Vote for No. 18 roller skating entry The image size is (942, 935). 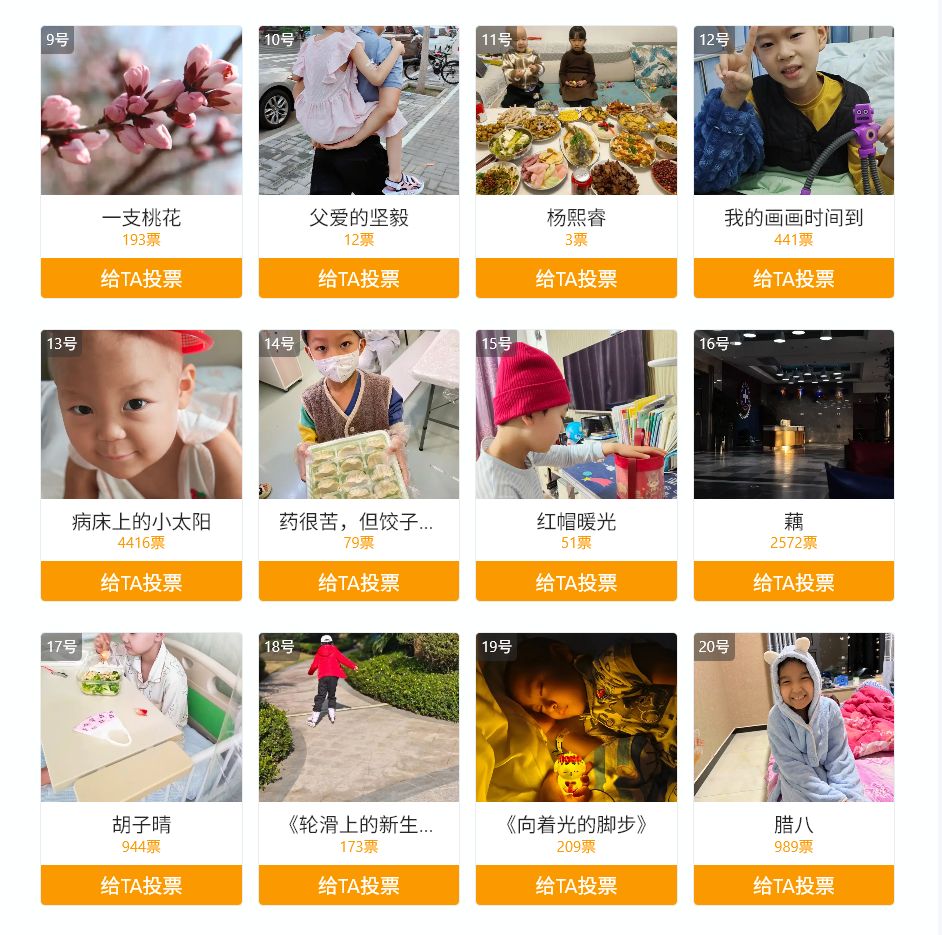point(359,885)
